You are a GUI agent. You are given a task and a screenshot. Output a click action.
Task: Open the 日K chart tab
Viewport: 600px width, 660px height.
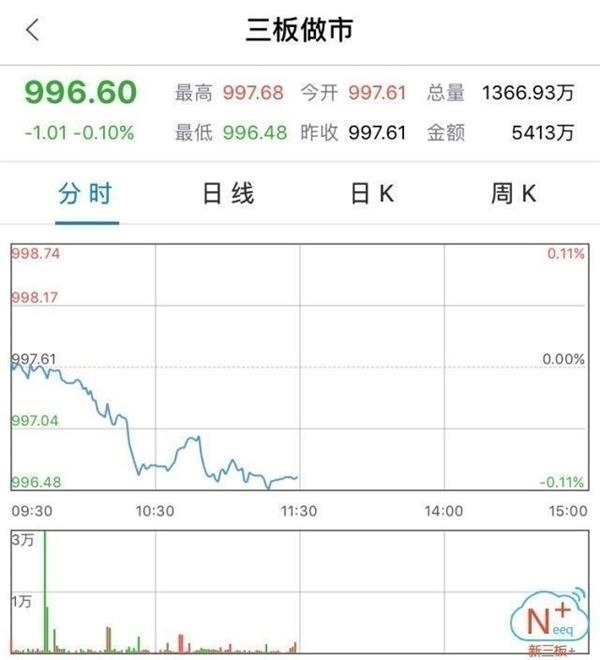371,194
